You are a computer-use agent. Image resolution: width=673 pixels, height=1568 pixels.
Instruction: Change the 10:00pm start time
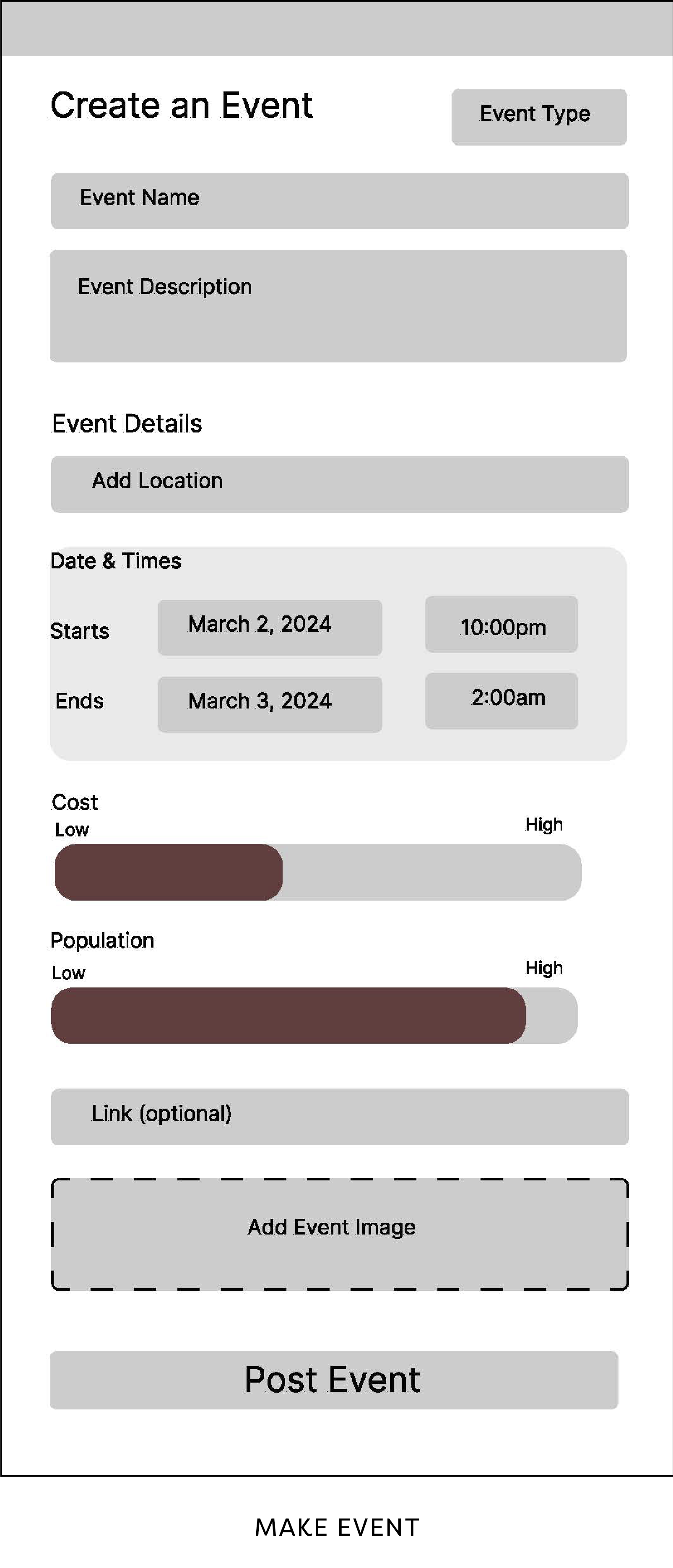point(502,625)
